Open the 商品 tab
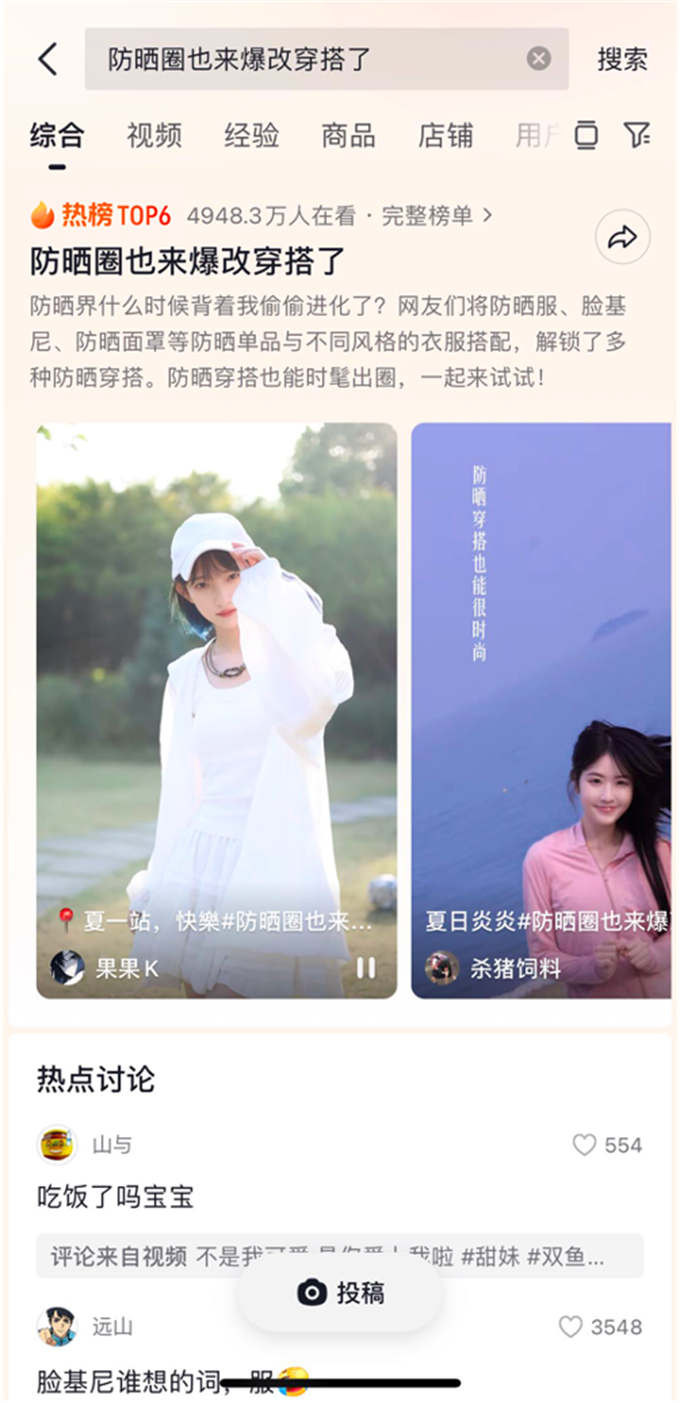The height and width of the screenshot is (1403, 680). [x=348, y=135]
